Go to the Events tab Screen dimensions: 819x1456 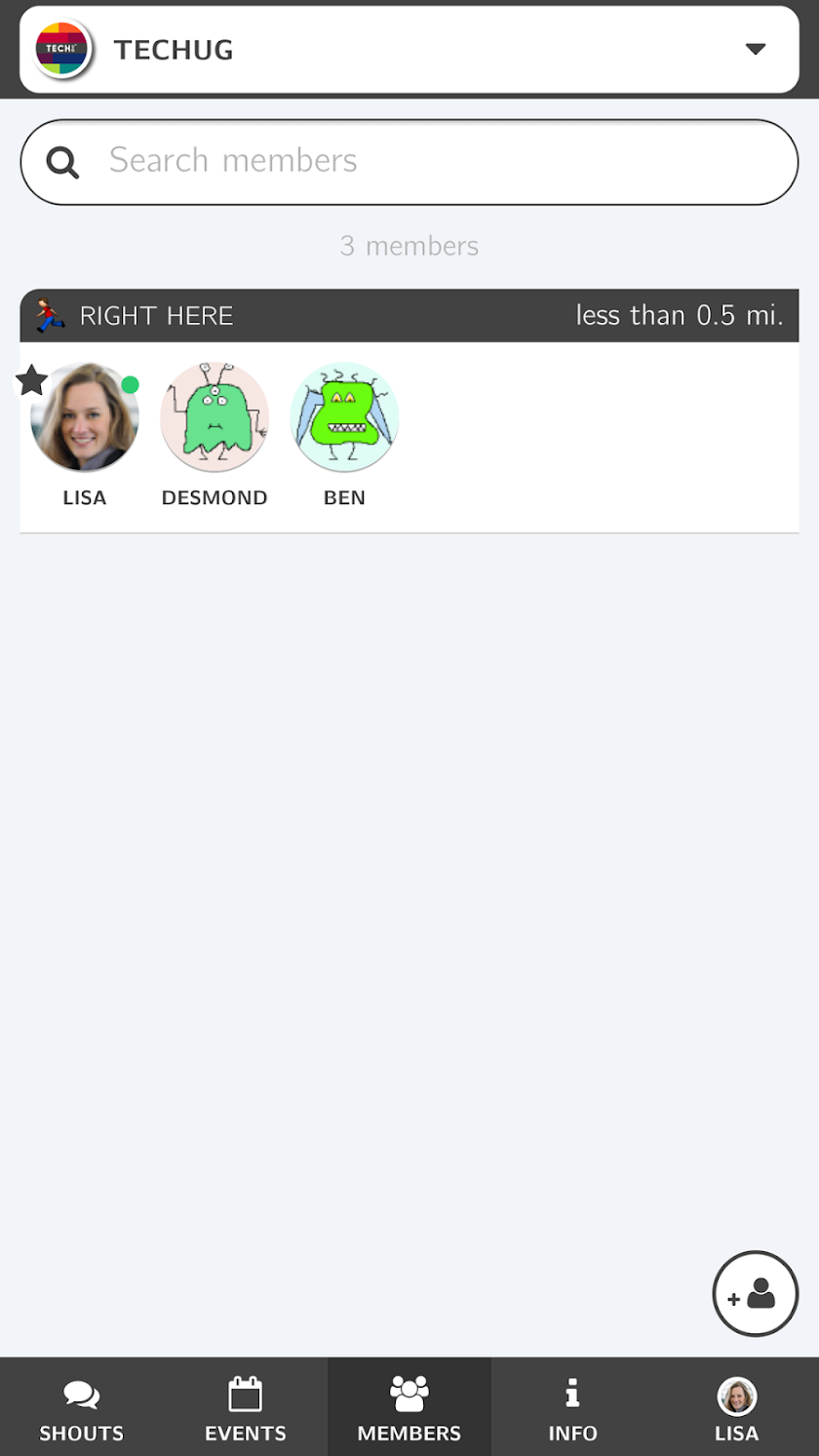[246, 1407]
